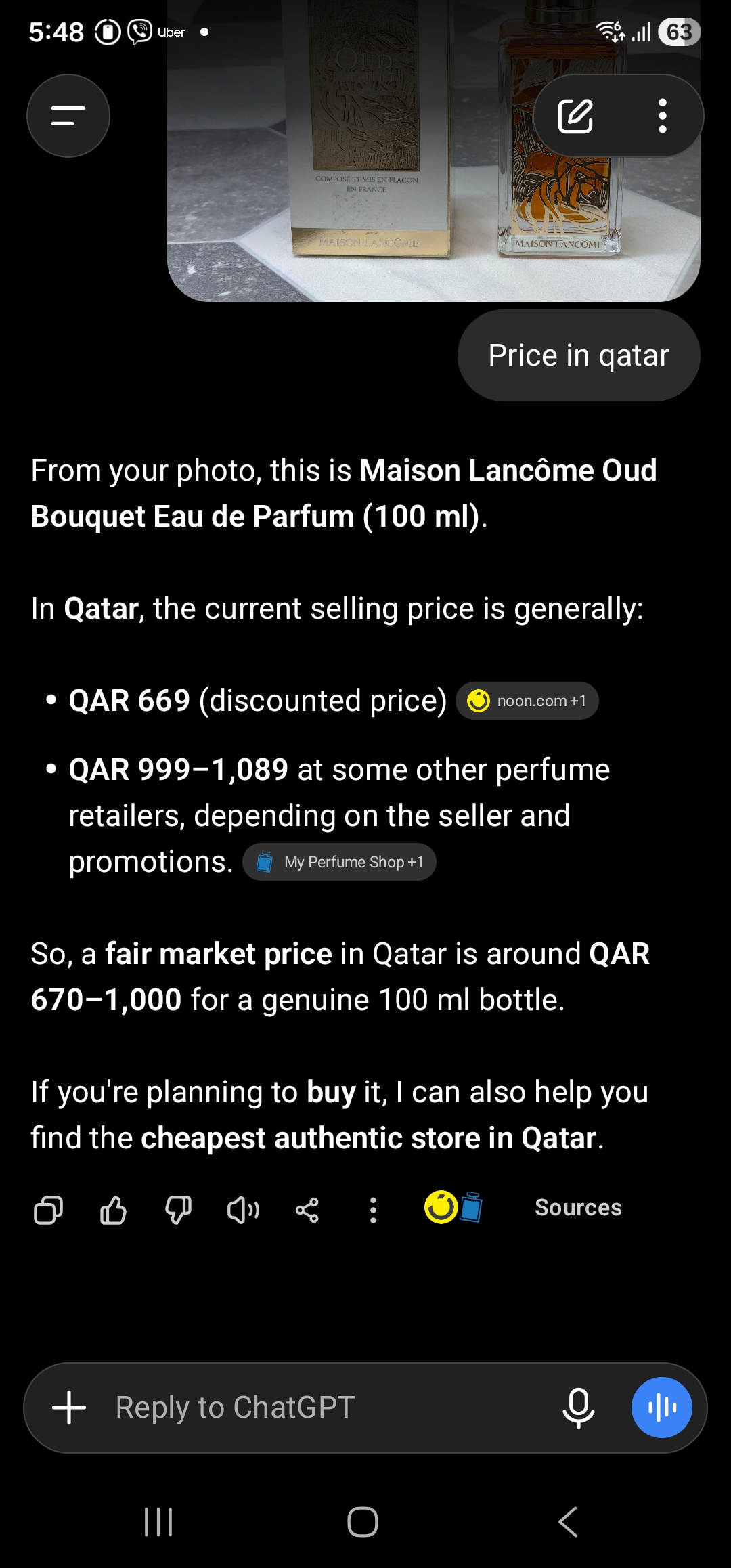Read the response aloud
This screenshot has height=1568, width=731.
[x=243, y=1210]
